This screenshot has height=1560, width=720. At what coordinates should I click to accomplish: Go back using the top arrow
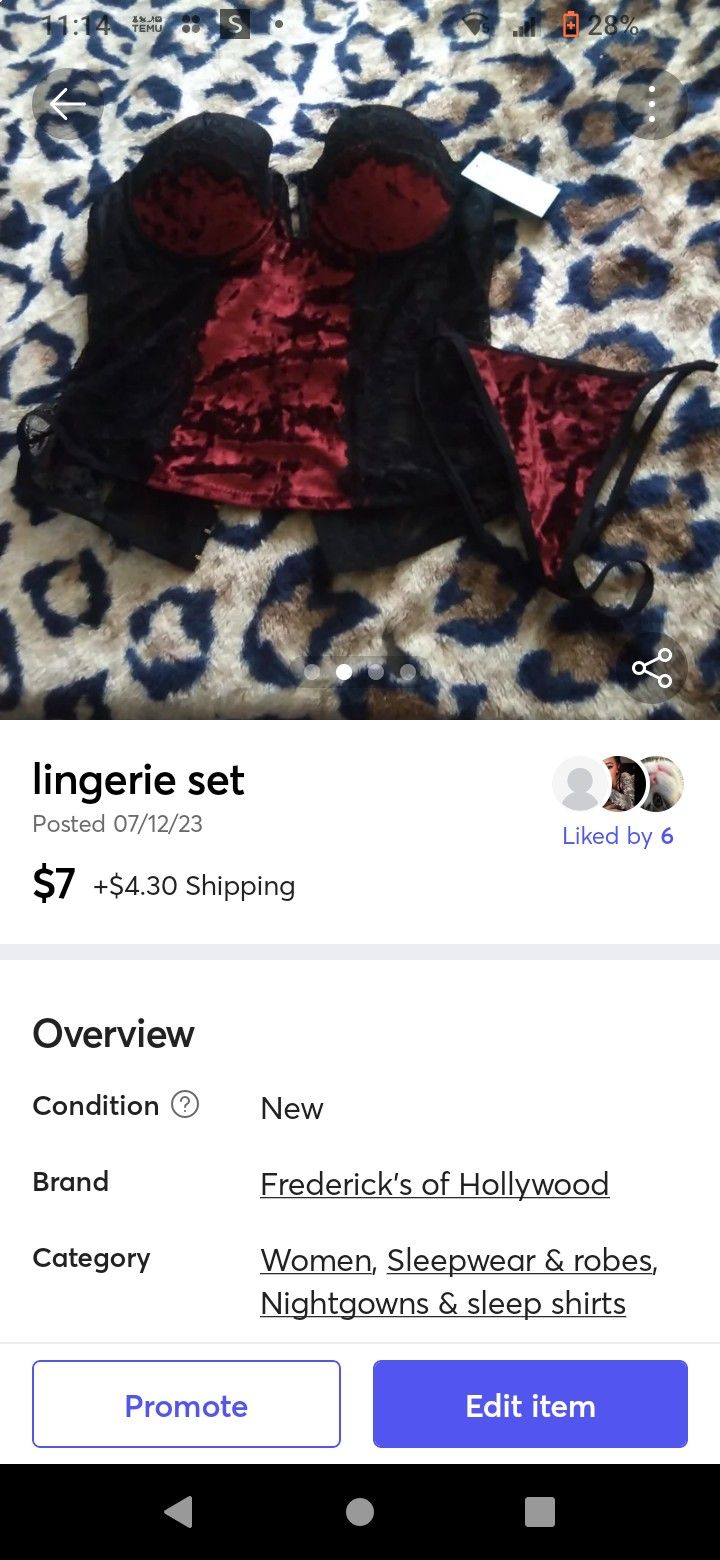tap(67, 104)
